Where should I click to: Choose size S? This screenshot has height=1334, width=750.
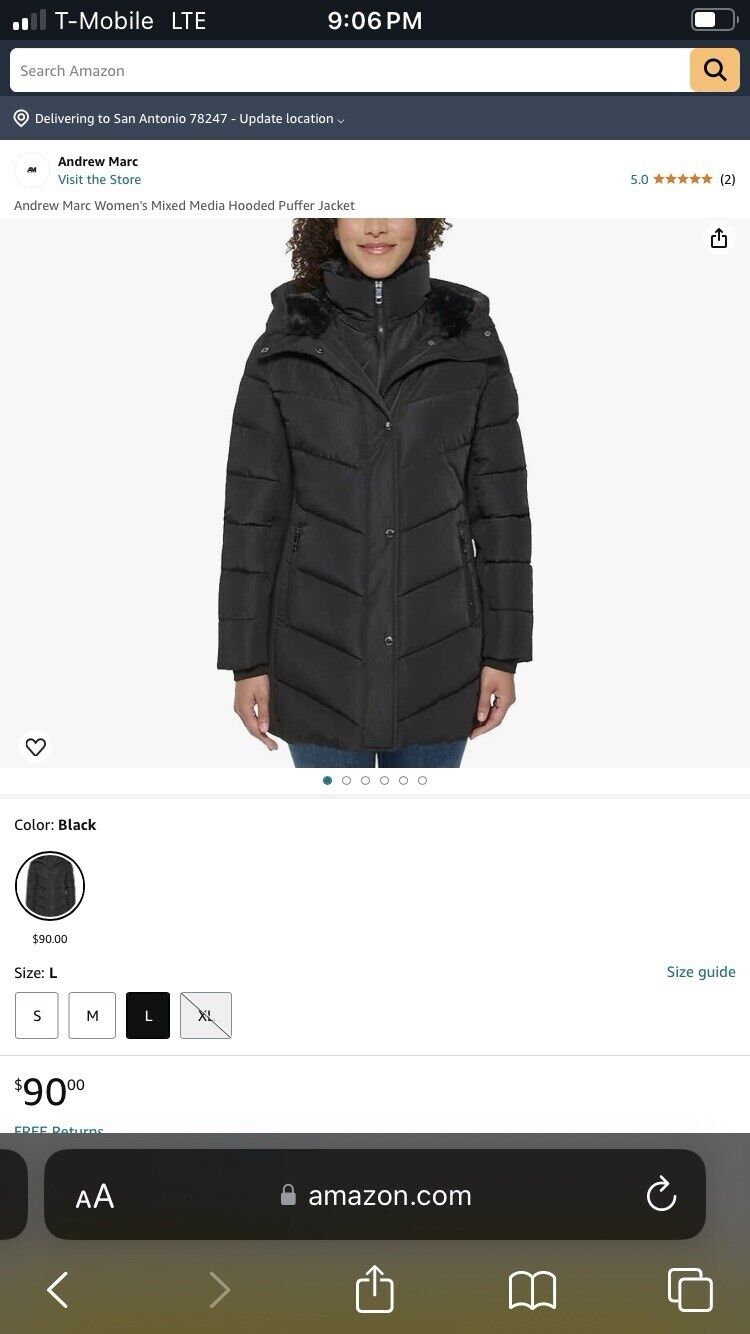pyautogui.click(x=37, y=1016)
